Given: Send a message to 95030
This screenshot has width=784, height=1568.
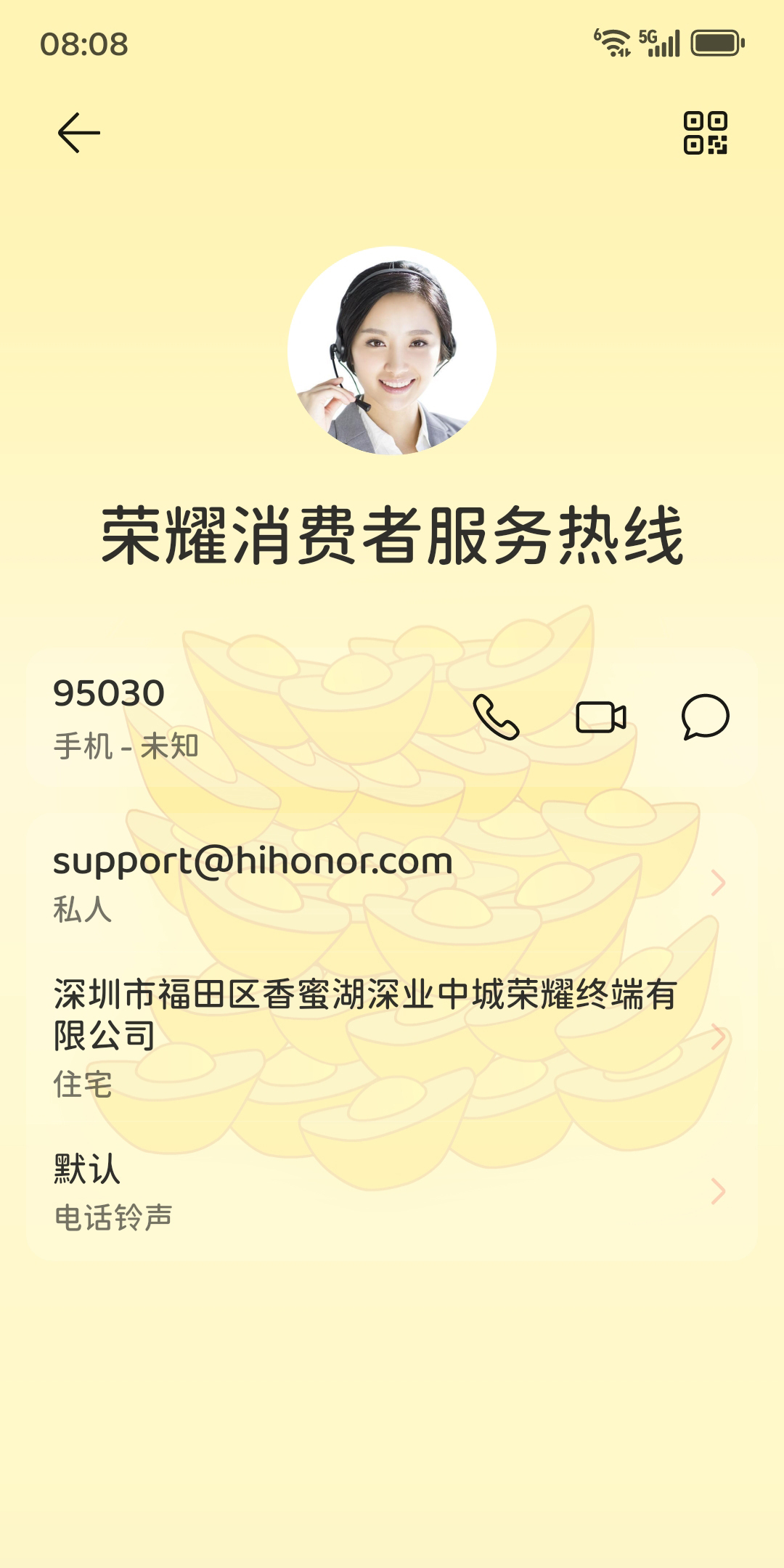Looking at the screenshot, I should pos(705,717).
